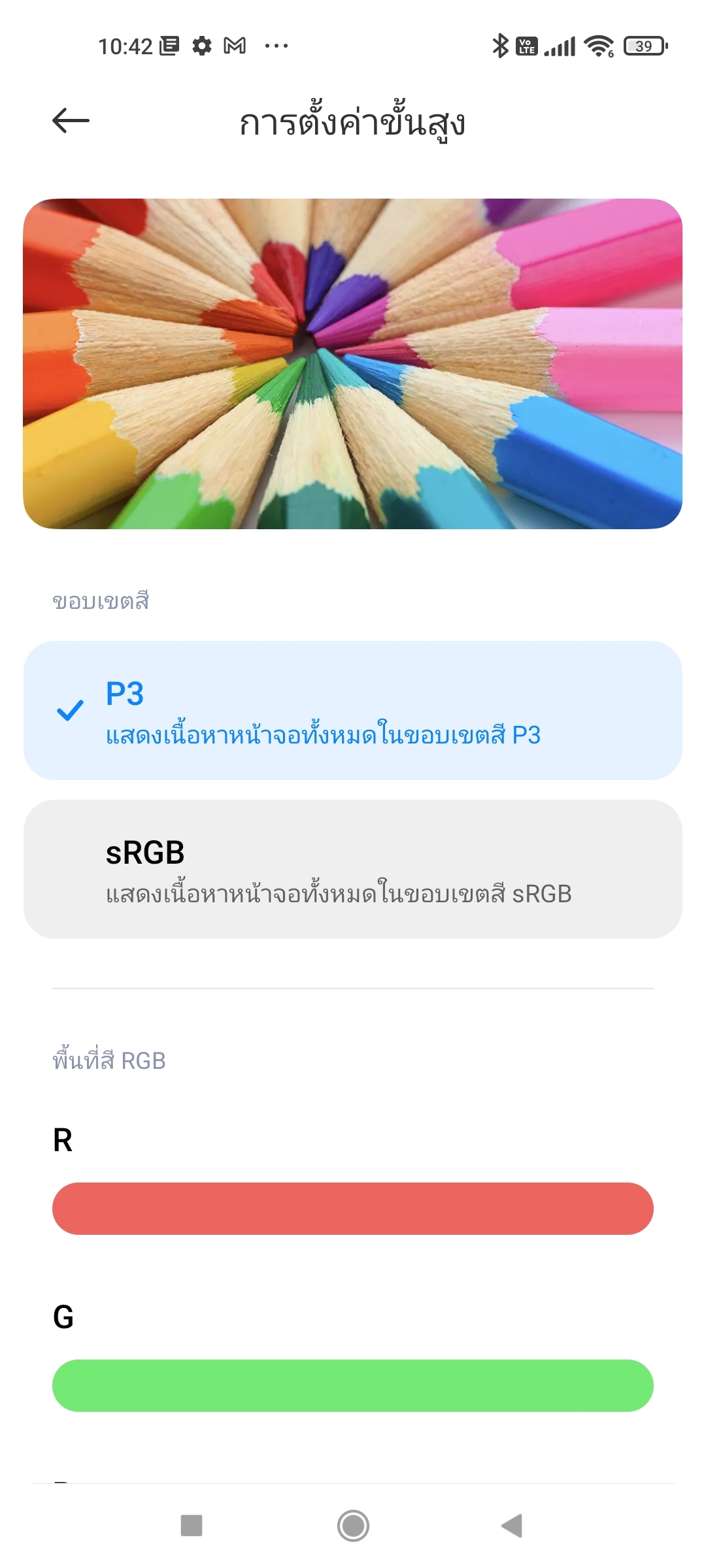Tap the green G slider bar
The height and width of the screenshot is (1568, 706).
pos(353,1386)
